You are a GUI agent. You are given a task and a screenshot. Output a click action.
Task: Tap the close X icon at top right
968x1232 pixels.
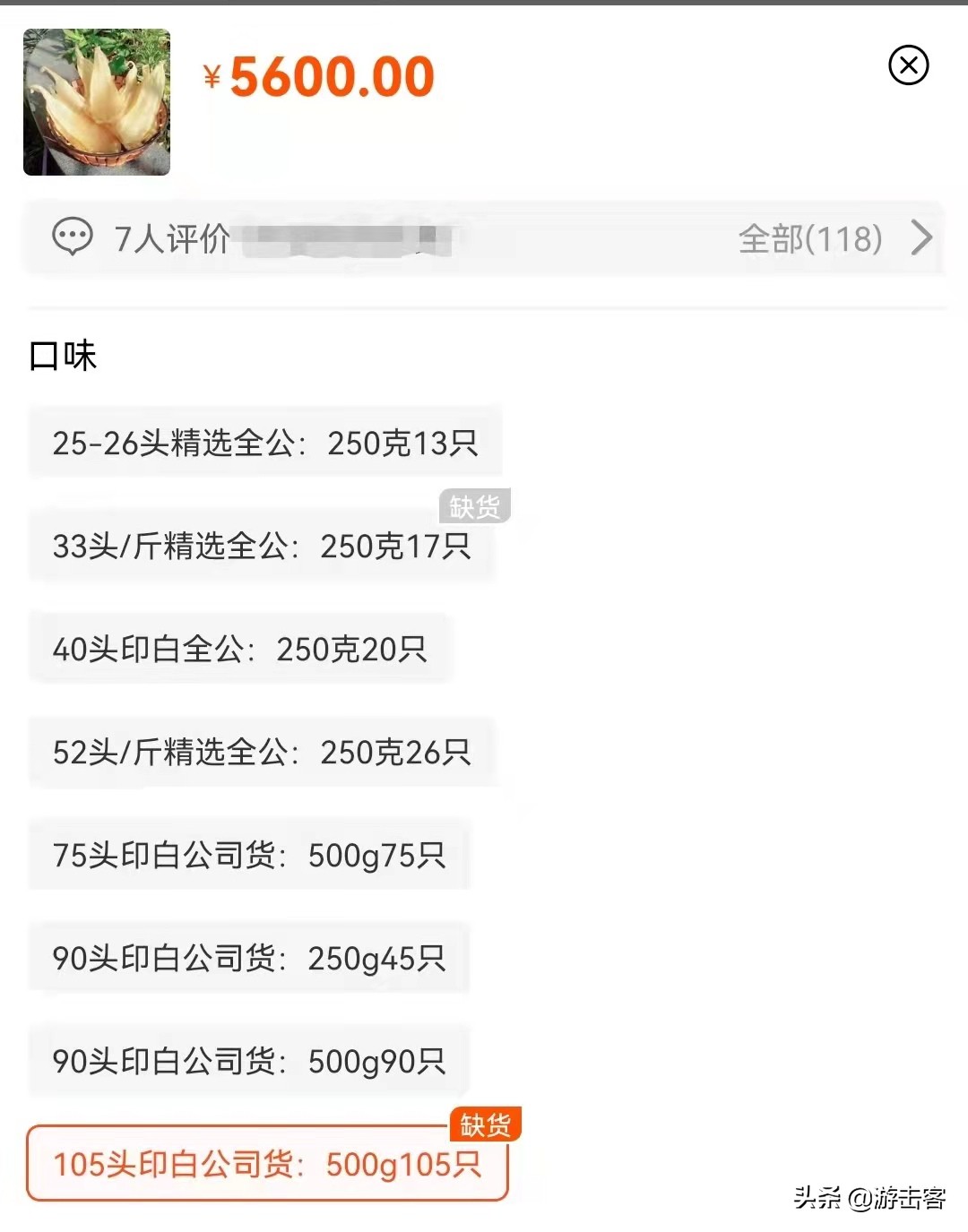point(908,65)
